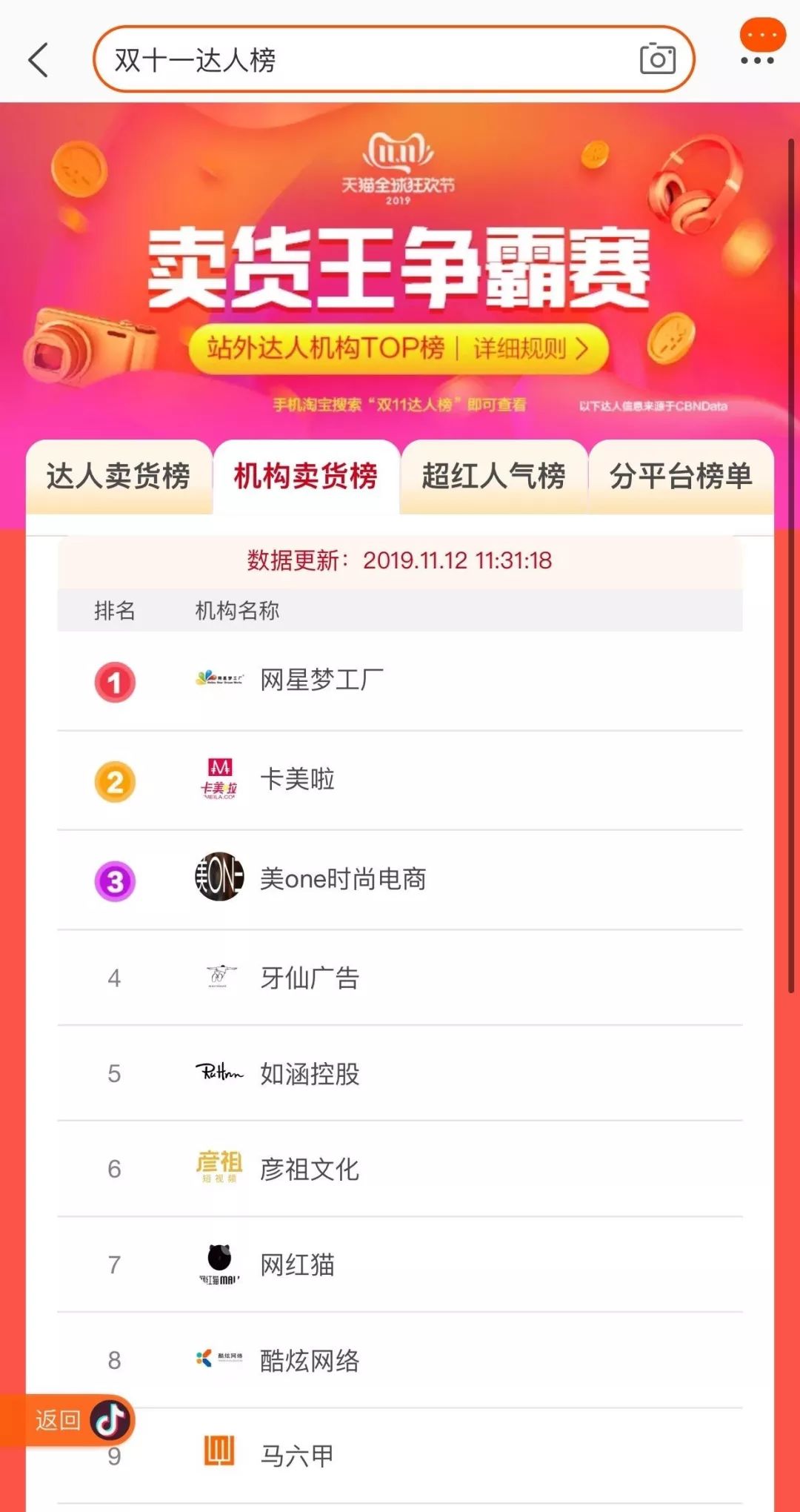Open first-ranked 网星梦工厂 row
The height and width of the screenshot is (1512, 800).
pyautogui.click(x=400, y=680)
